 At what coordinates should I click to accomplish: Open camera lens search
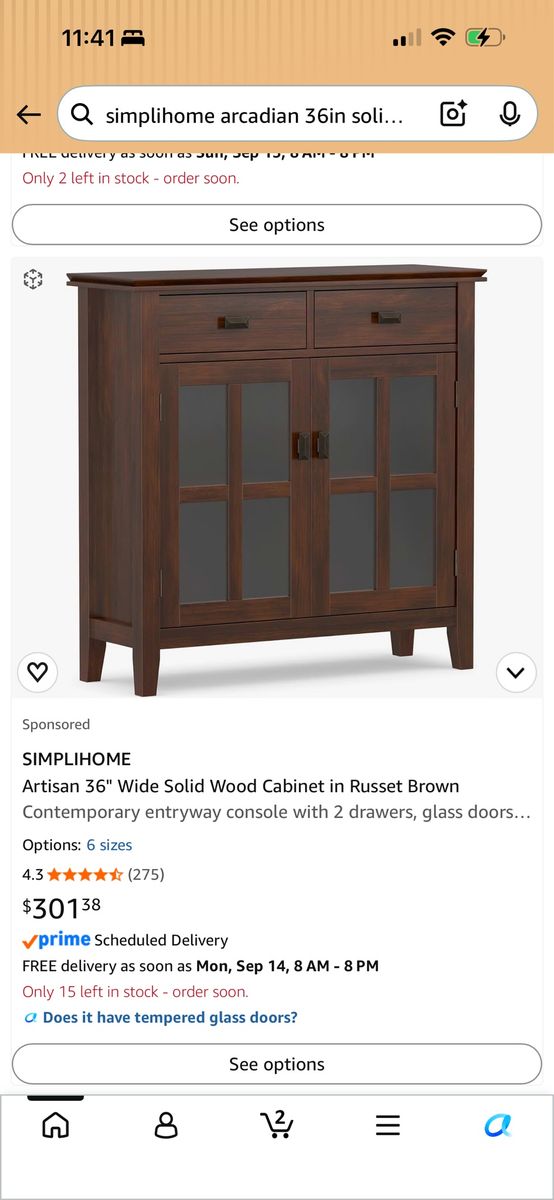[453, 115]
